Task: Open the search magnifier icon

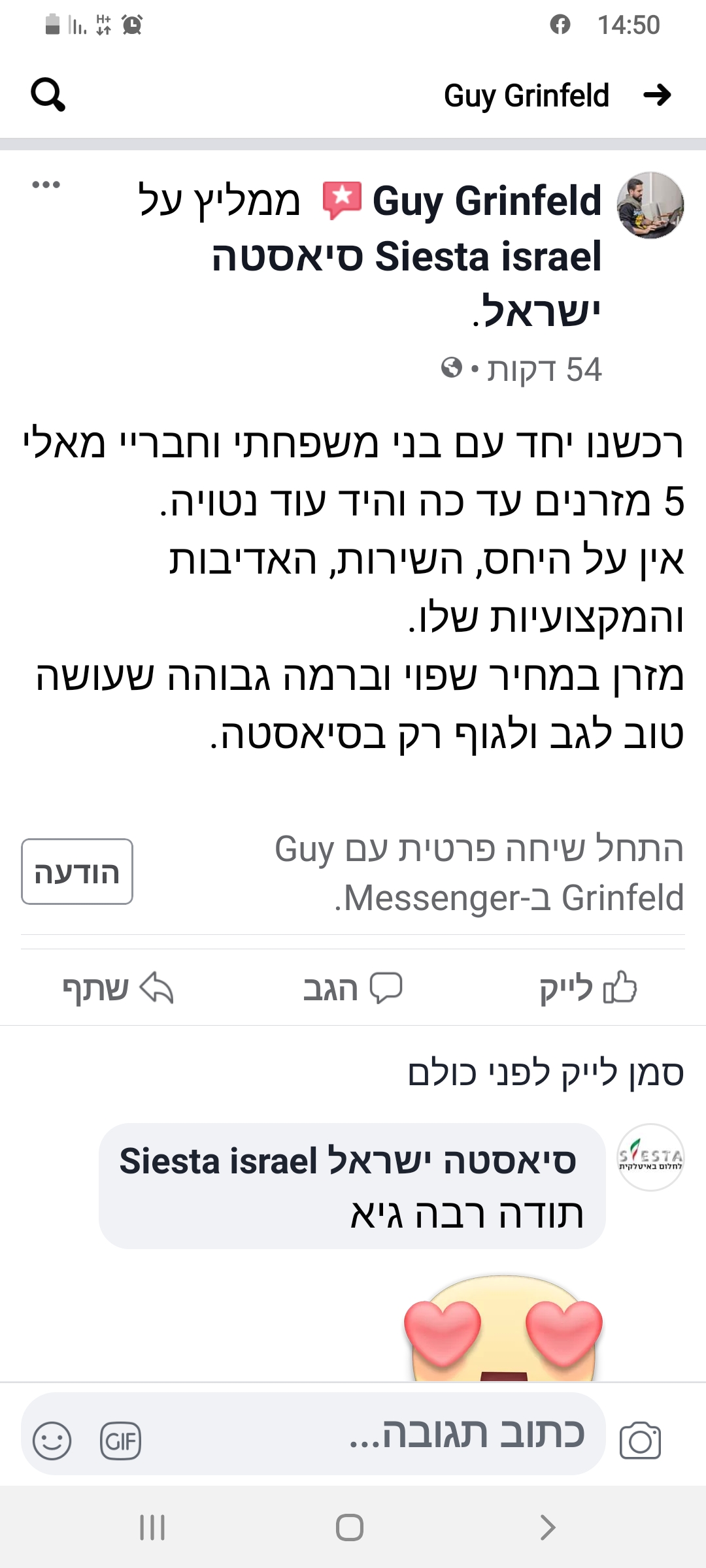Action: tap(48, 95)
